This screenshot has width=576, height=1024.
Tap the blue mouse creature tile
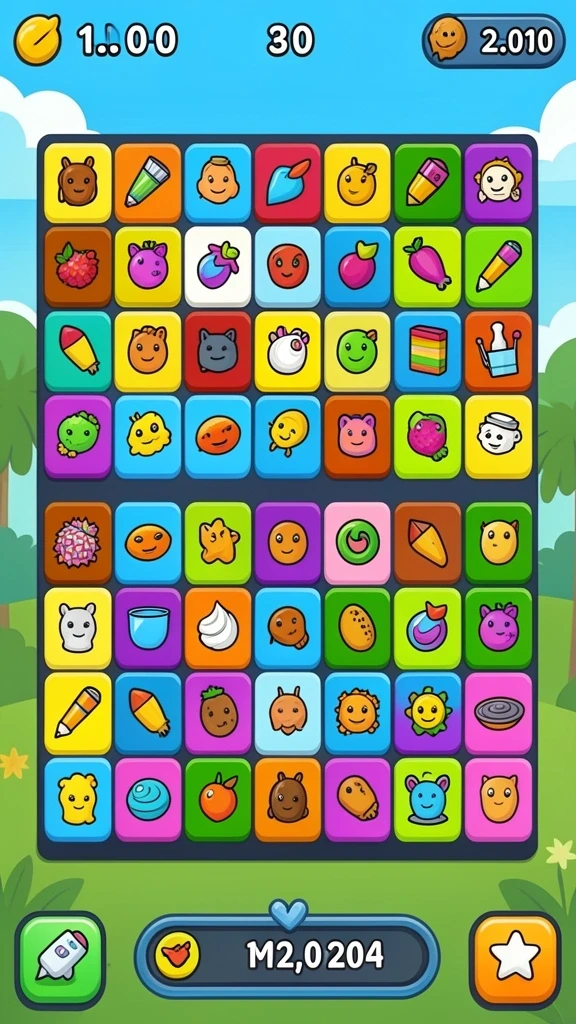427,799
